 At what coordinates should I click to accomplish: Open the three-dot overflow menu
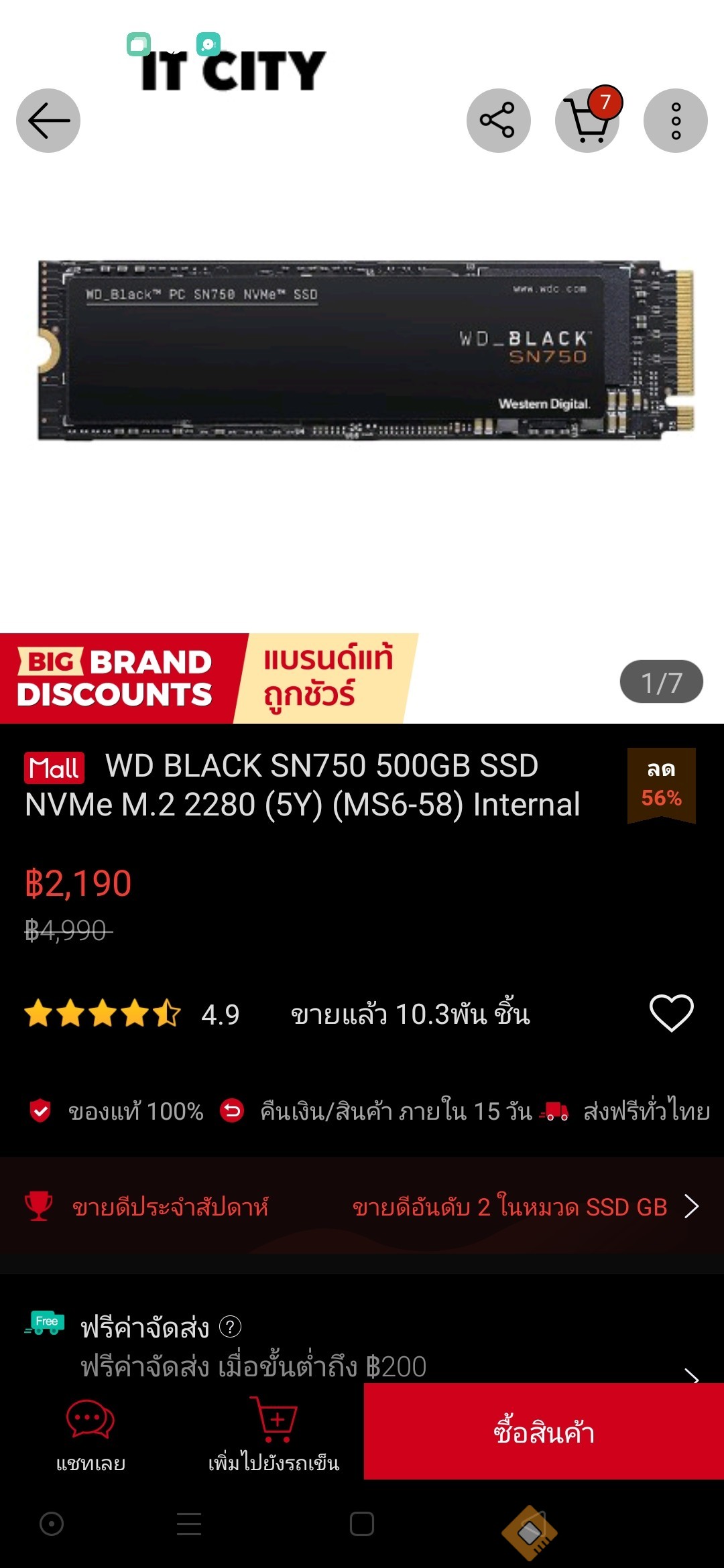[x=676, y=121]
